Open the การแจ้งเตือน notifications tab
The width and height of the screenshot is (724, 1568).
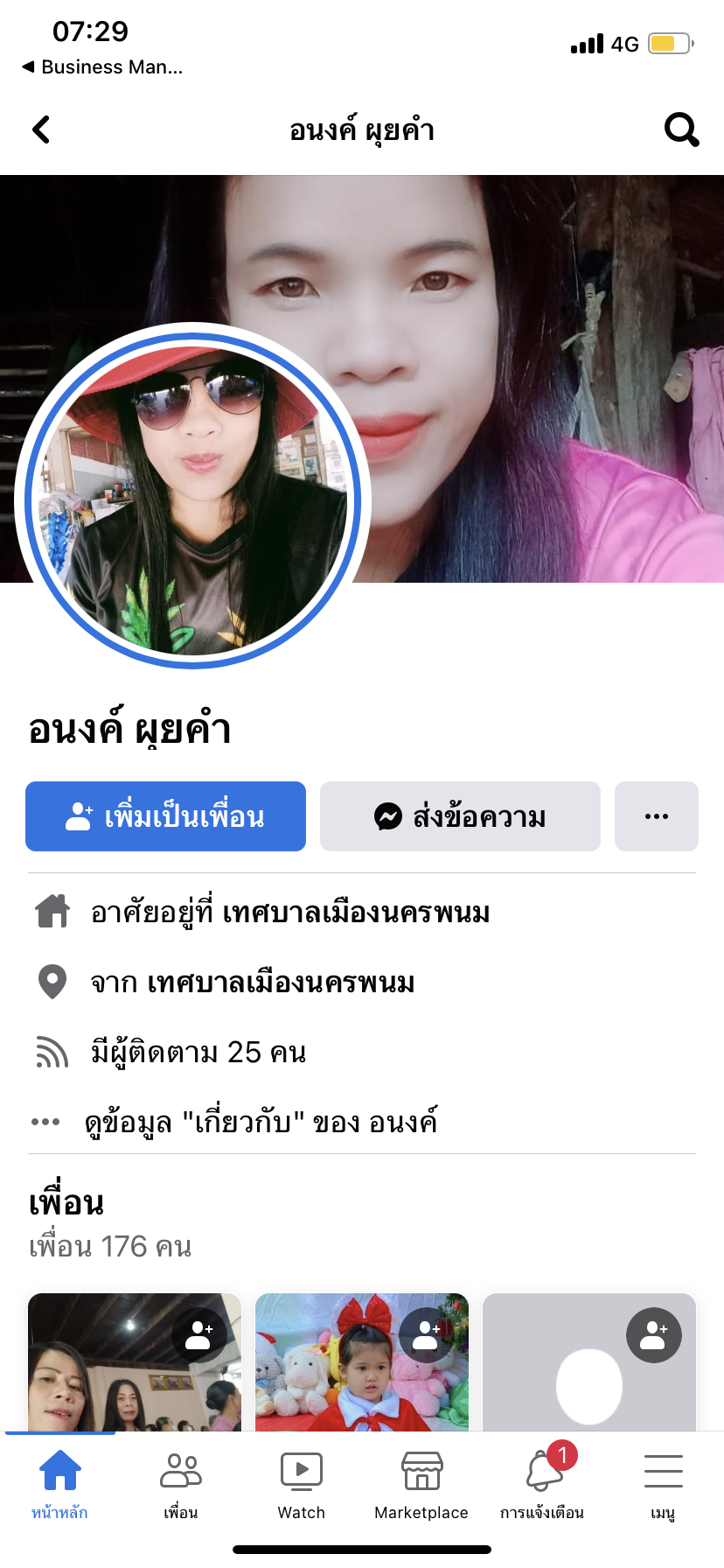point(542,1482)
